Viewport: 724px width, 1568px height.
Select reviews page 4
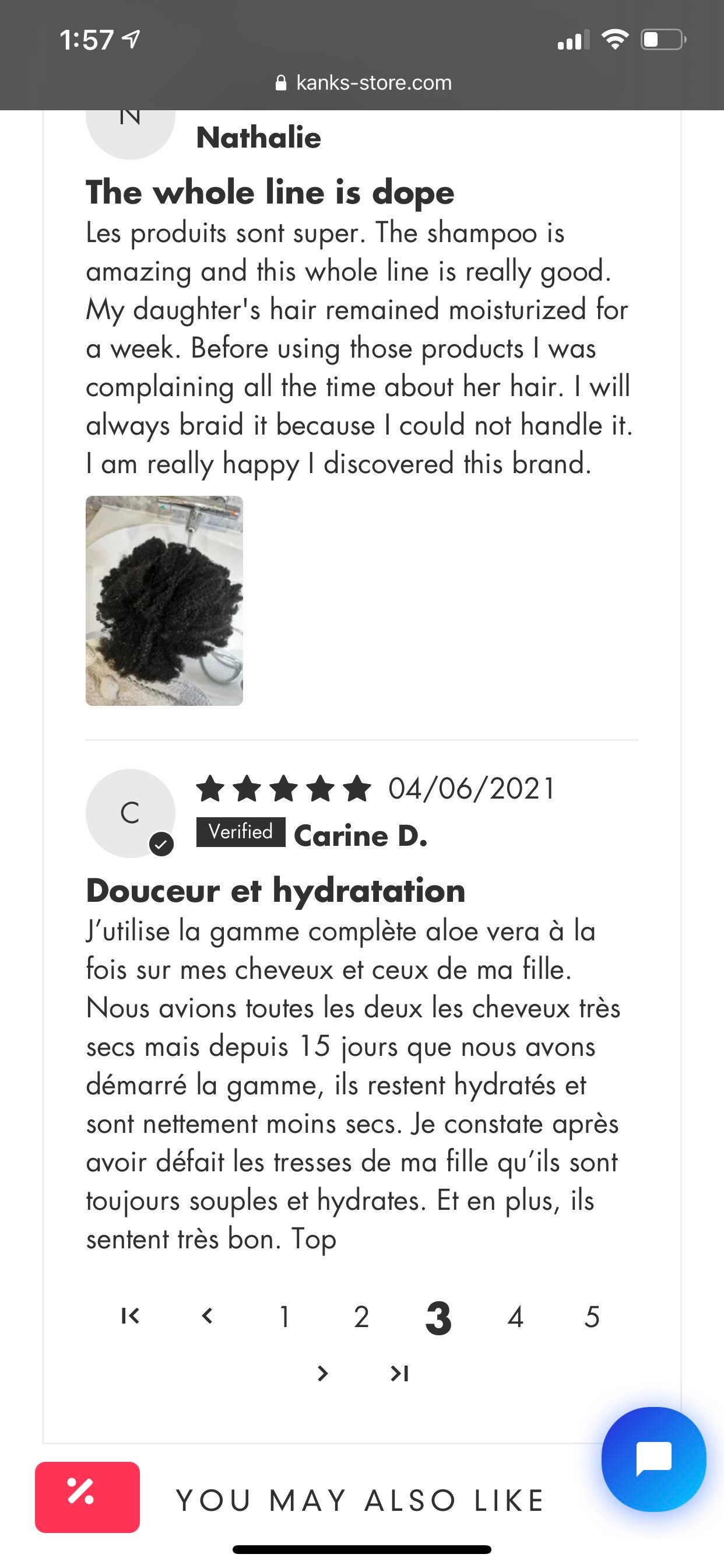(x=515, y=1317)
